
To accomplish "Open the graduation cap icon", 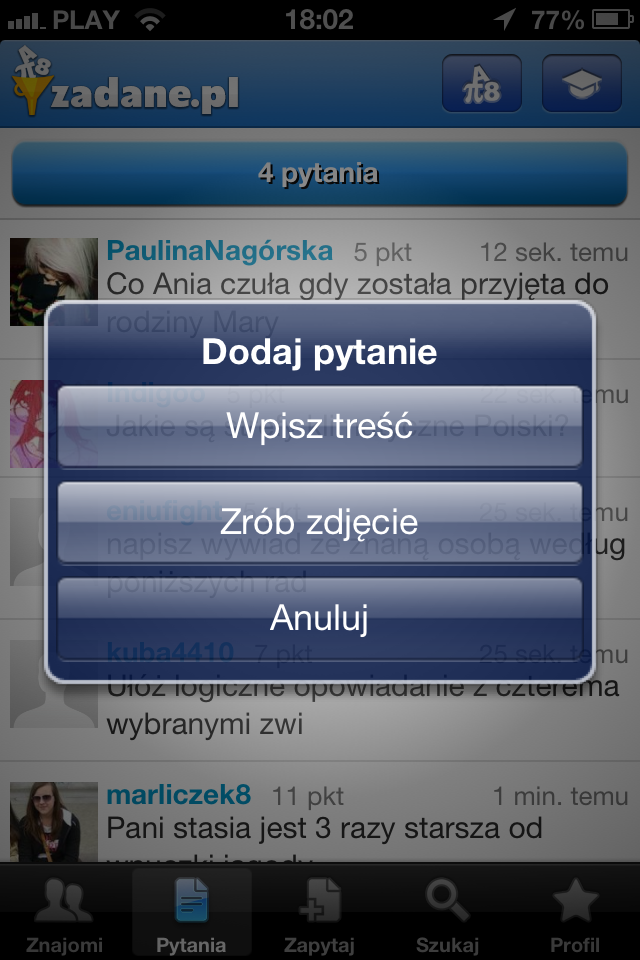I will click(581, 83).
